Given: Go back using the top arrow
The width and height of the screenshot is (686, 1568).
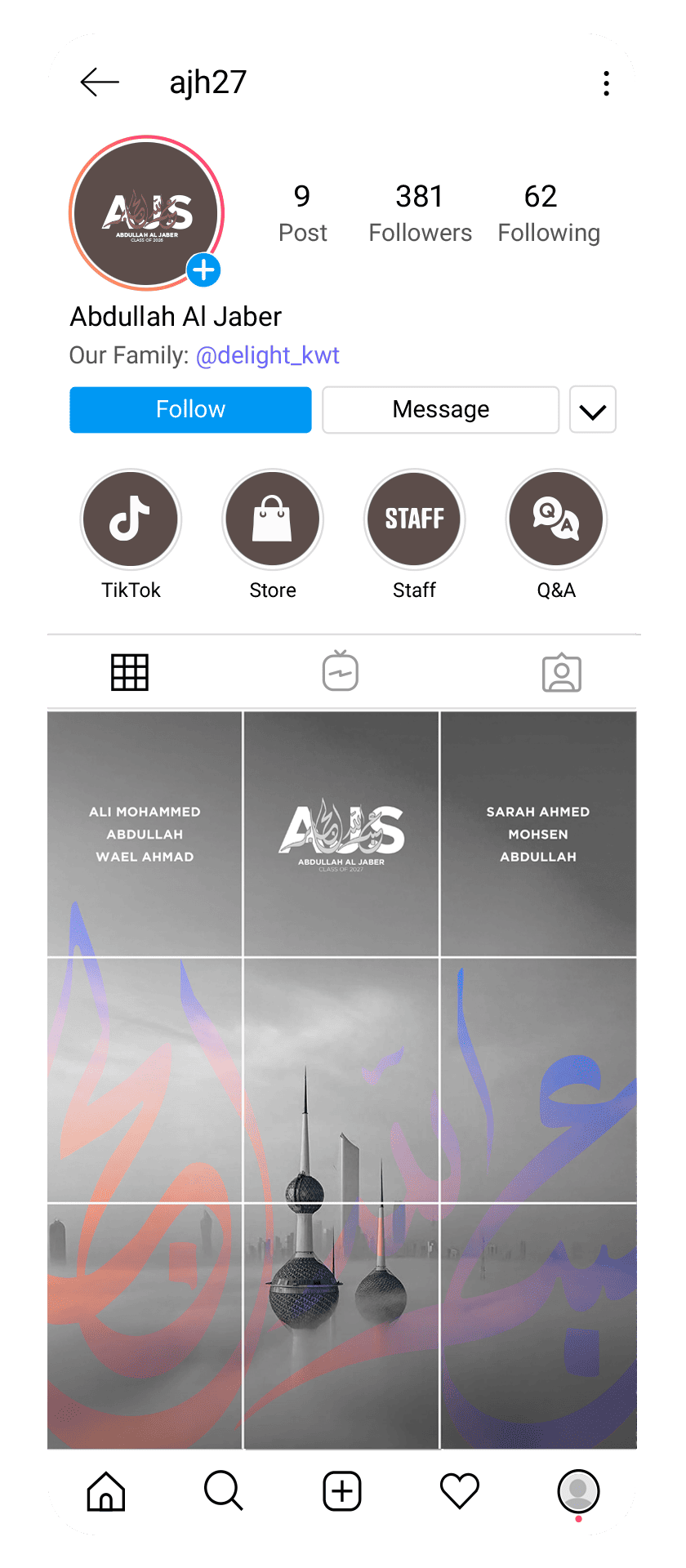Looking at the screenshot, I should coord(100,82).
